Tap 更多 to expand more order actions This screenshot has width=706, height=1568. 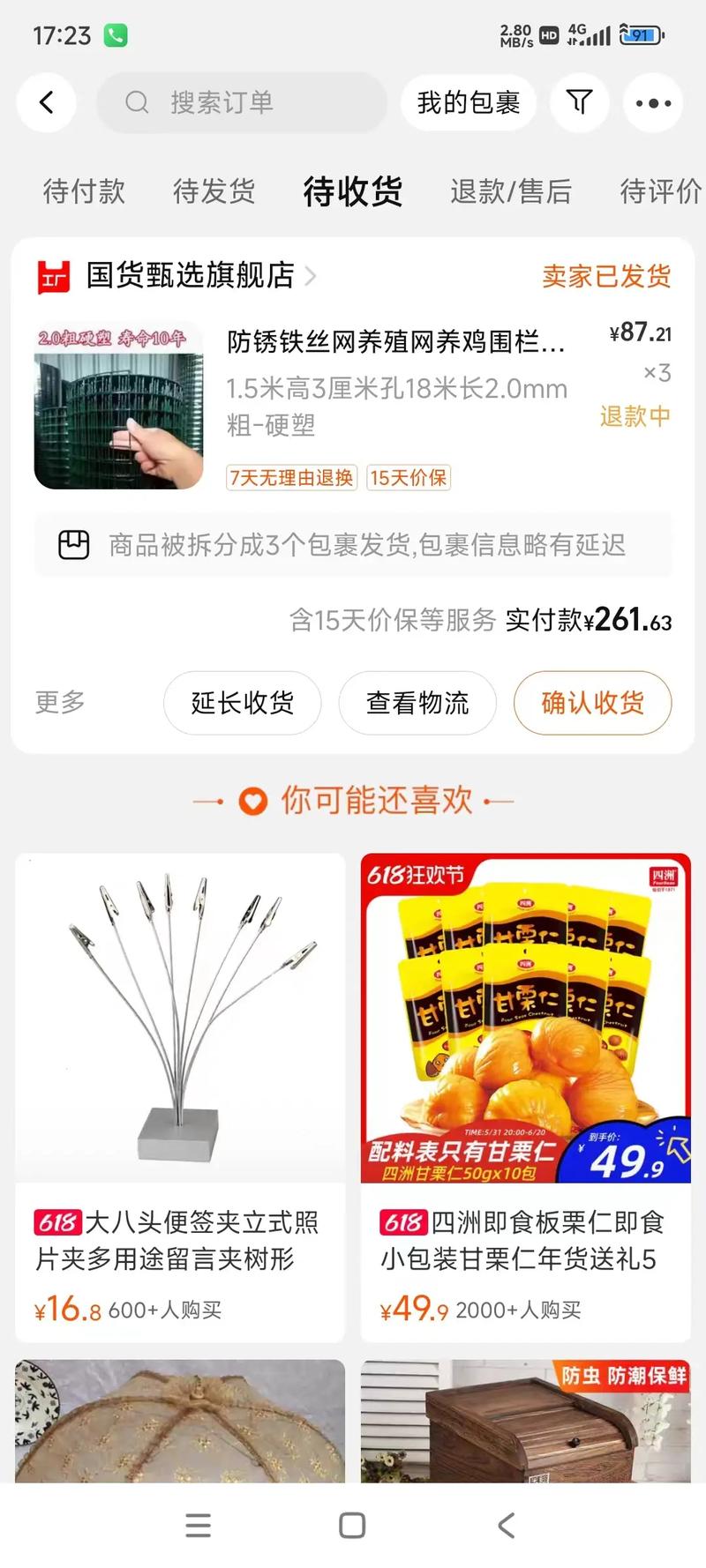pyautogui.click(x=58, y=703)
